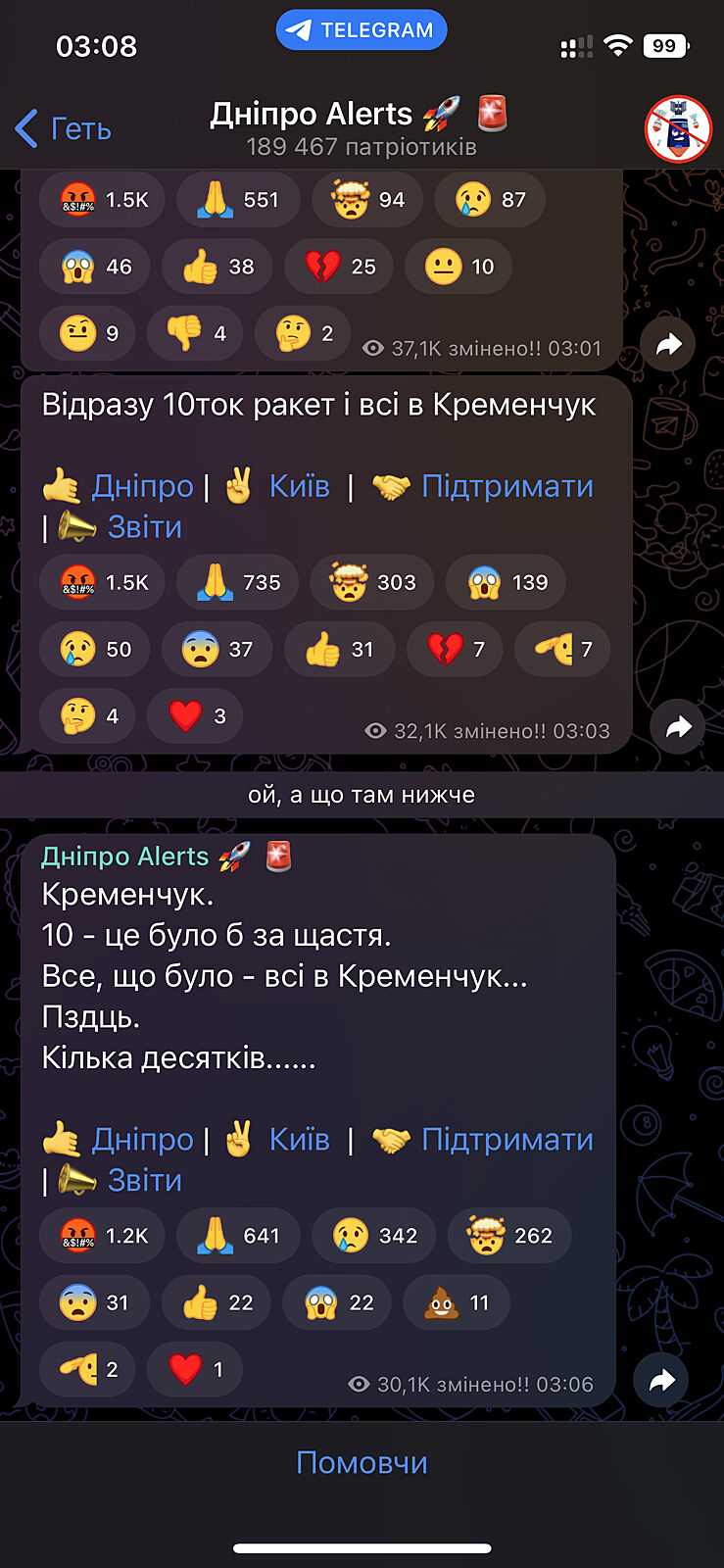The image size is (724, 1568).
Task: Open the Звіти link in 03:06 post
Action: (144, 1181)
